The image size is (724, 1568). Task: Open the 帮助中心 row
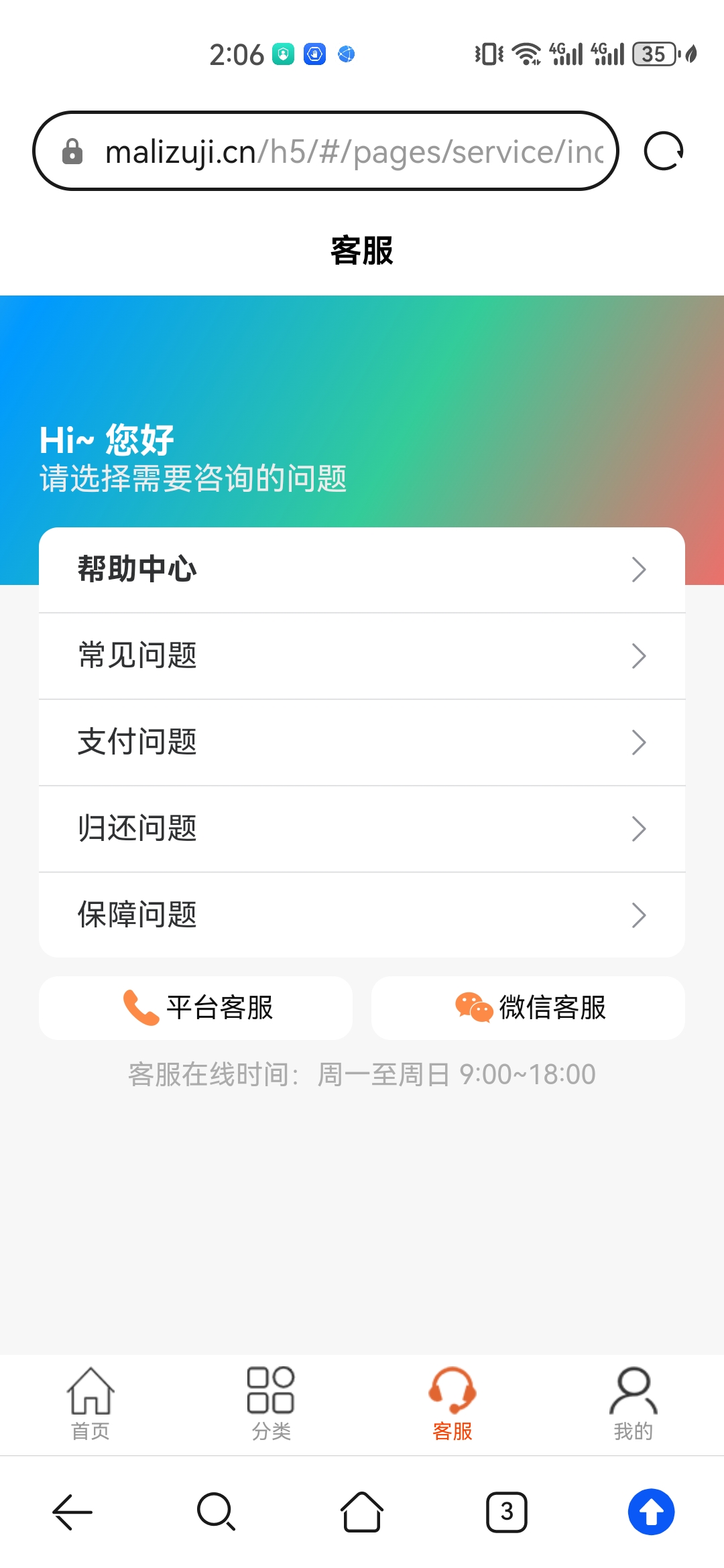[x=362, y=570]
